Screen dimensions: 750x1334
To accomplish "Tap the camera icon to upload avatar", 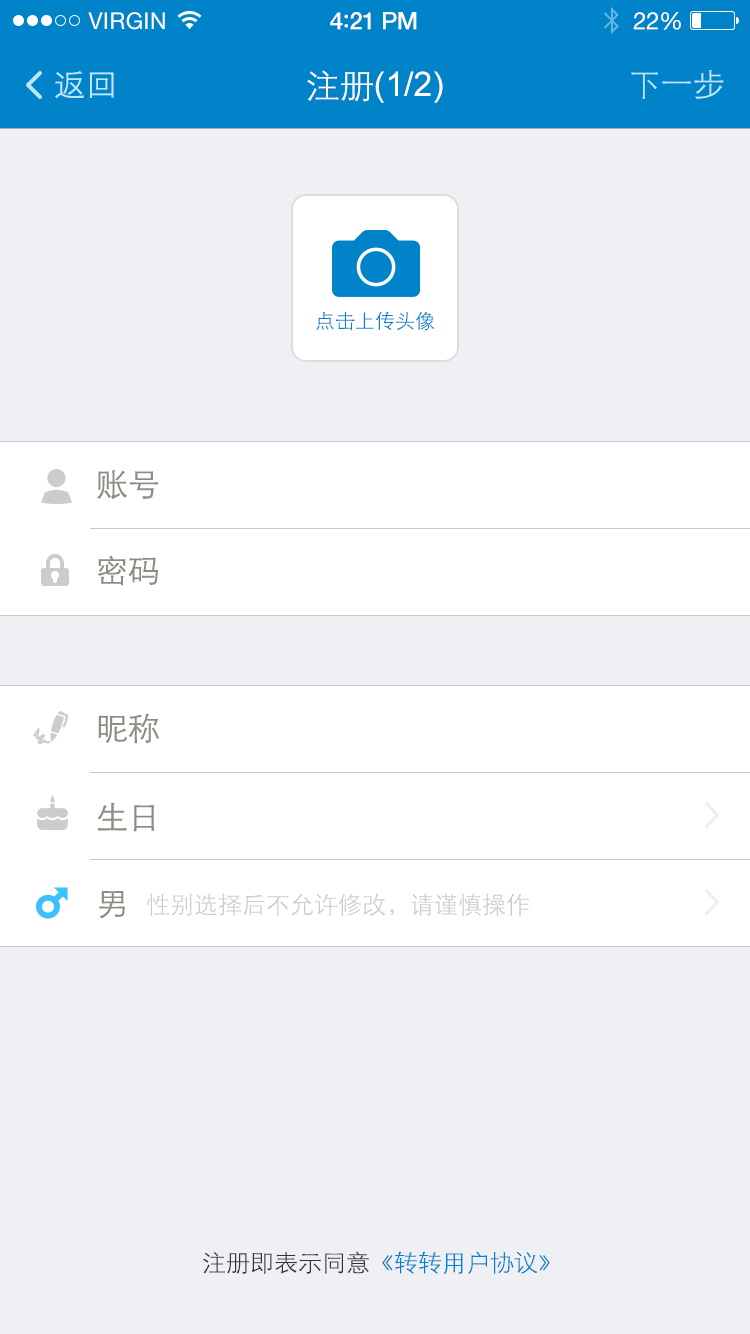I will (374, 265).
